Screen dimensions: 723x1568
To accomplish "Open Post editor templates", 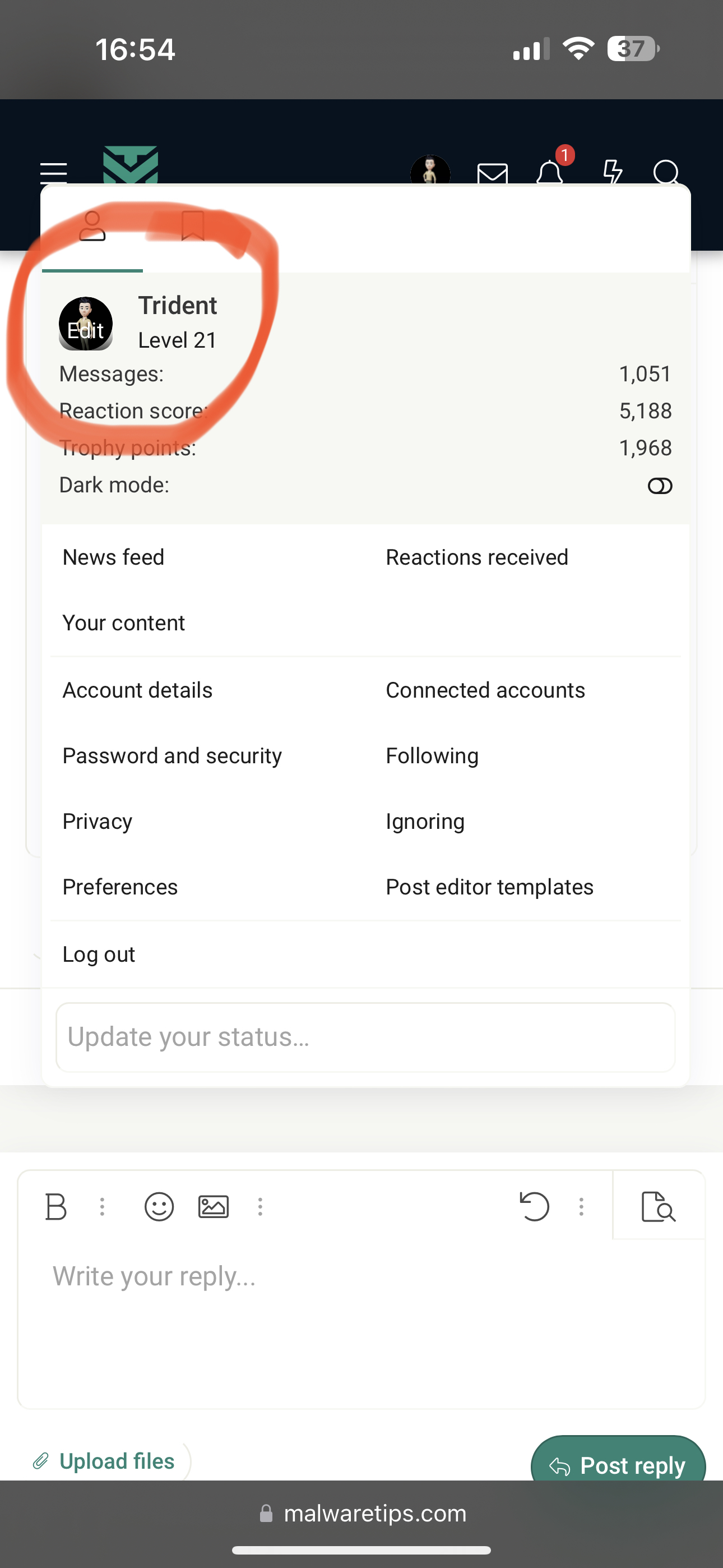I will click(x=489, y=887).
